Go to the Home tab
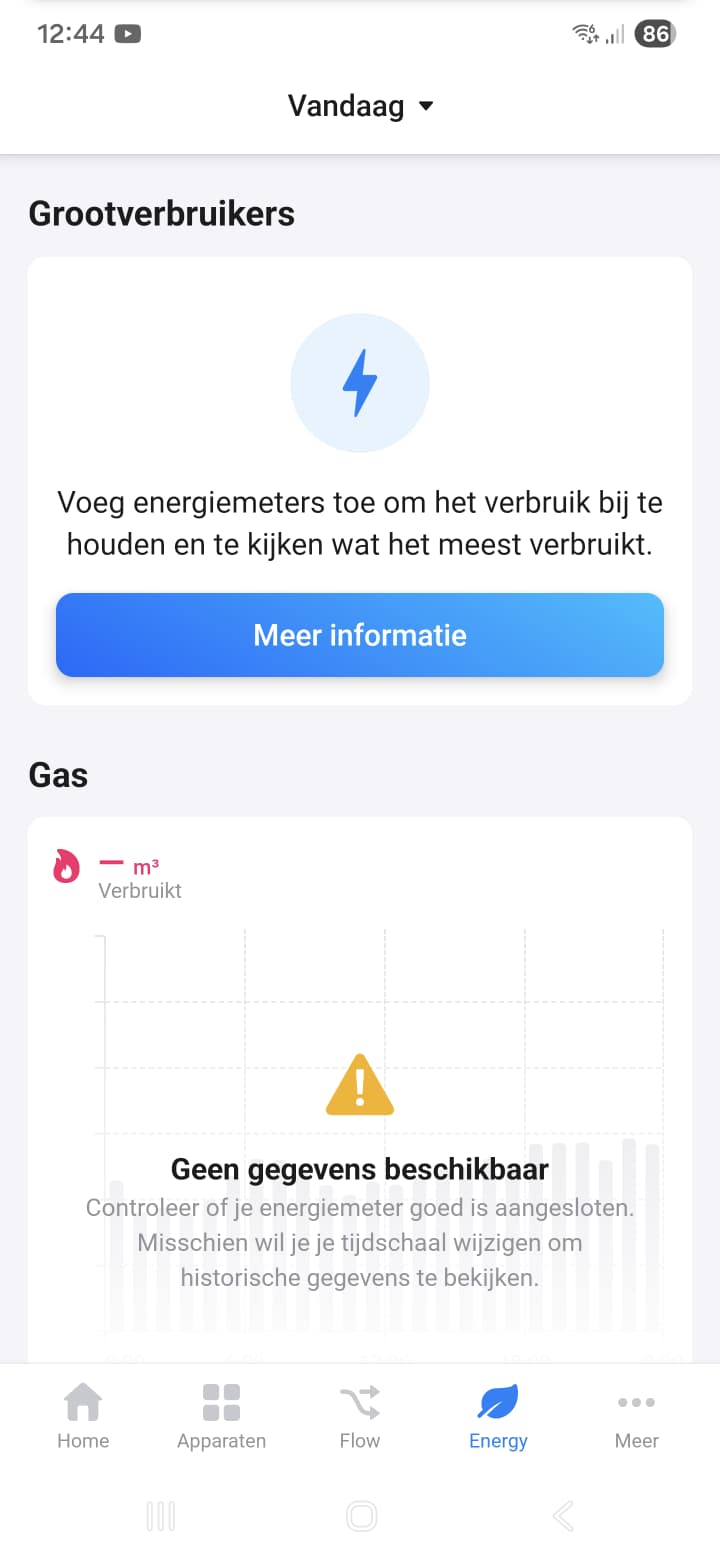 click(x=83, y=1416)
